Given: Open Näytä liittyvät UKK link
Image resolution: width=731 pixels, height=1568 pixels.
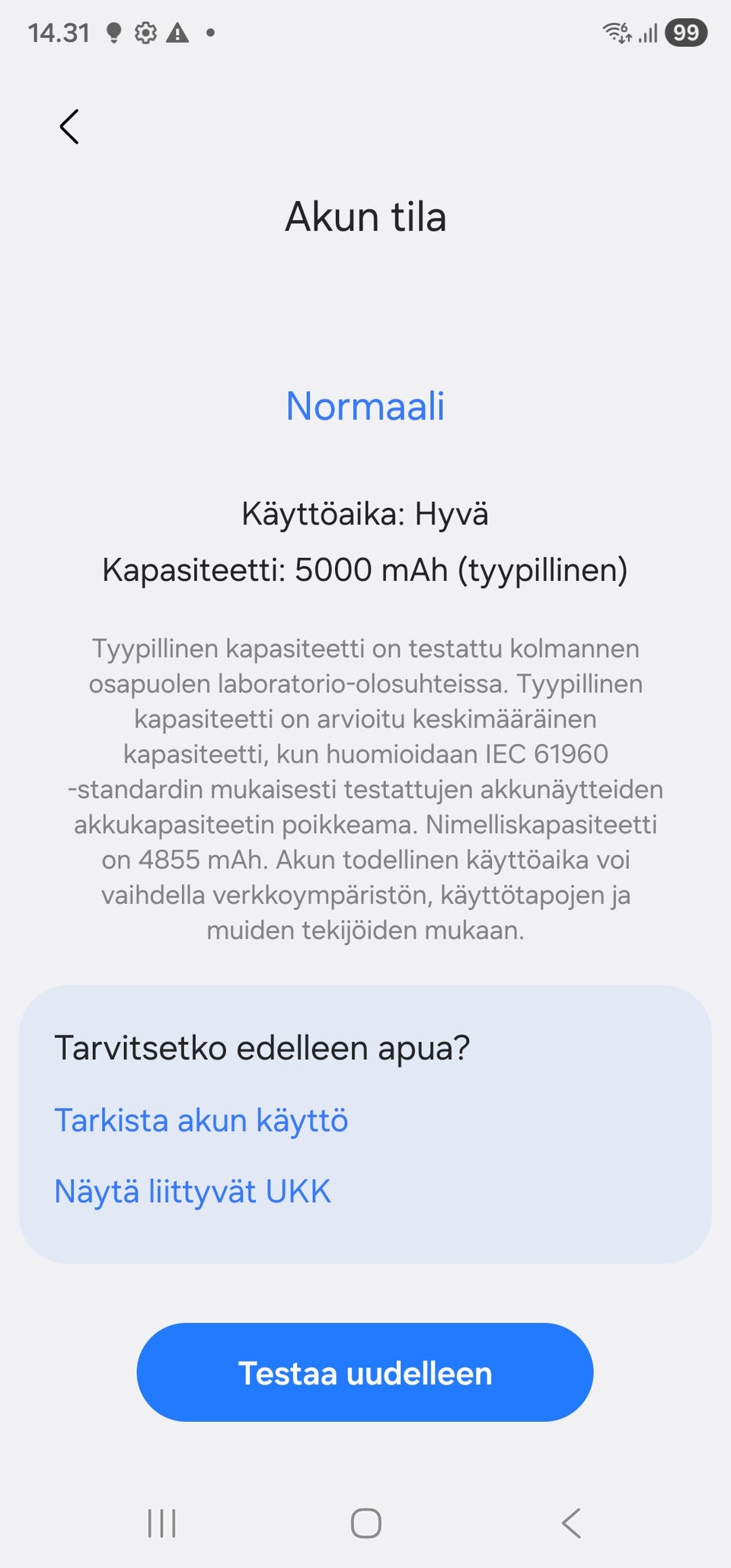Looking at the screenshot, I should click(191, 1190).
